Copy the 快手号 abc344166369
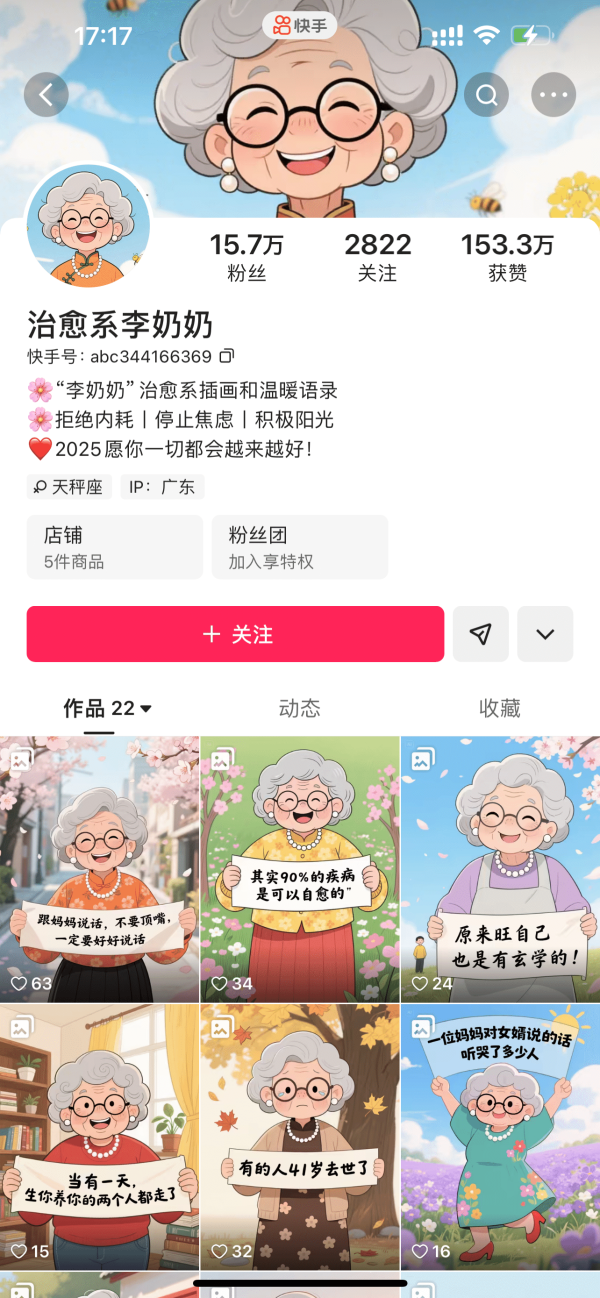This screenshot has height=1298, width=600. (227, 356)
